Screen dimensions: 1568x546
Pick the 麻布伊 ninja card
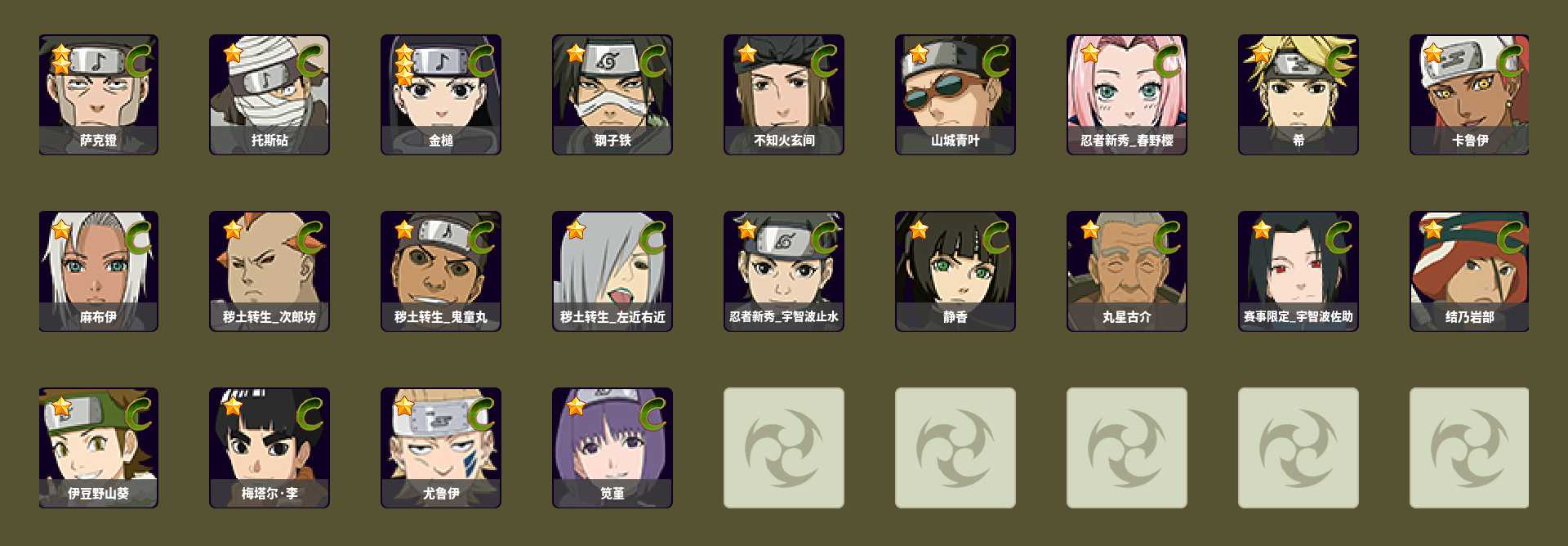[x=98, y=271]
